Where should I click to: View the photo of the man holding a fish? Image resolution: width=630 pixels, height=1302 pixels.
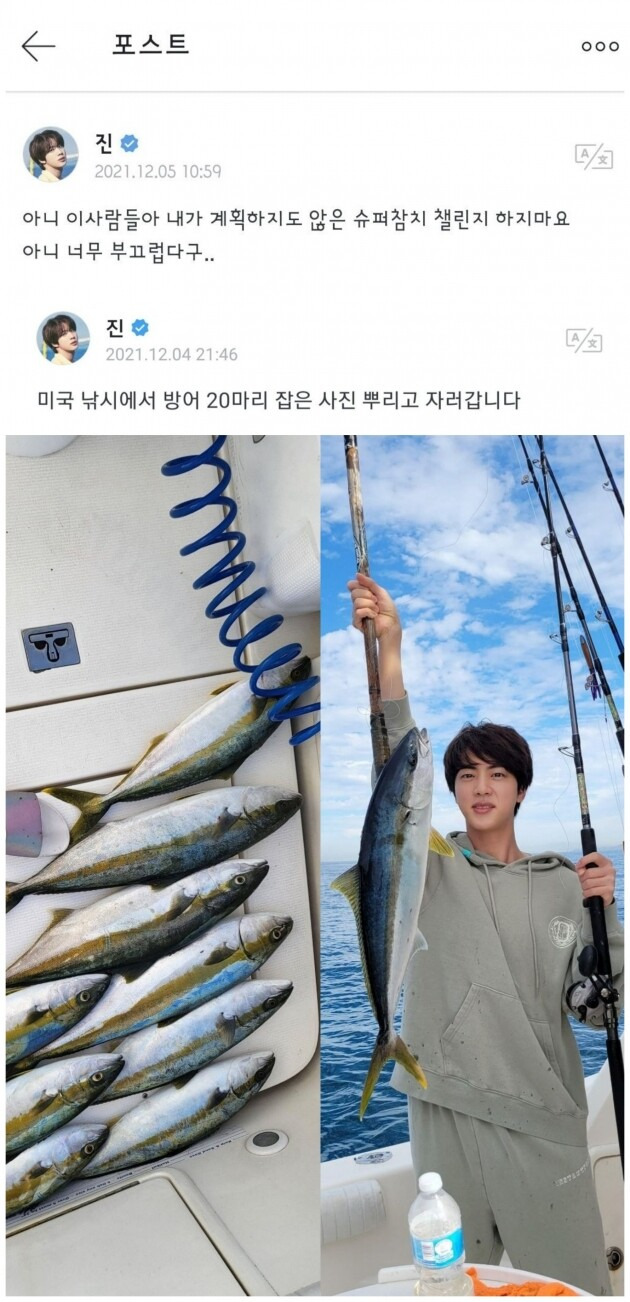click(x=472, y=864)
